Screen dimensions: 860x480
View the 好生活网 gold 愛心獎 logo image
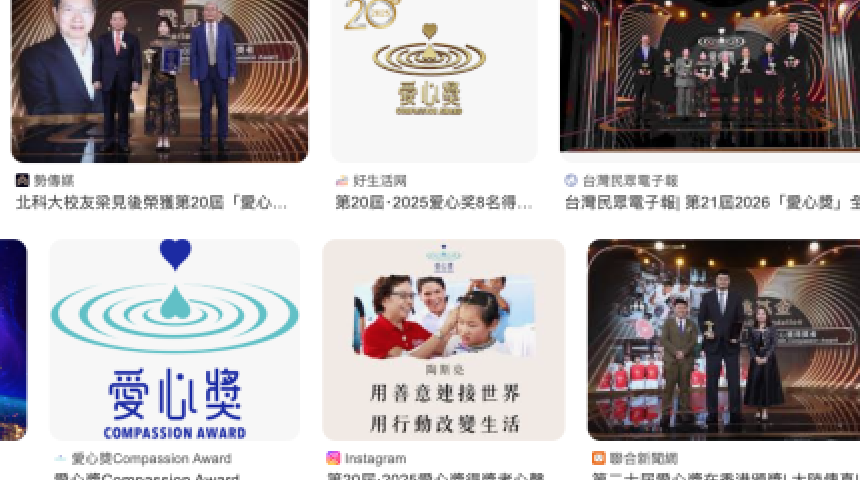433,80
